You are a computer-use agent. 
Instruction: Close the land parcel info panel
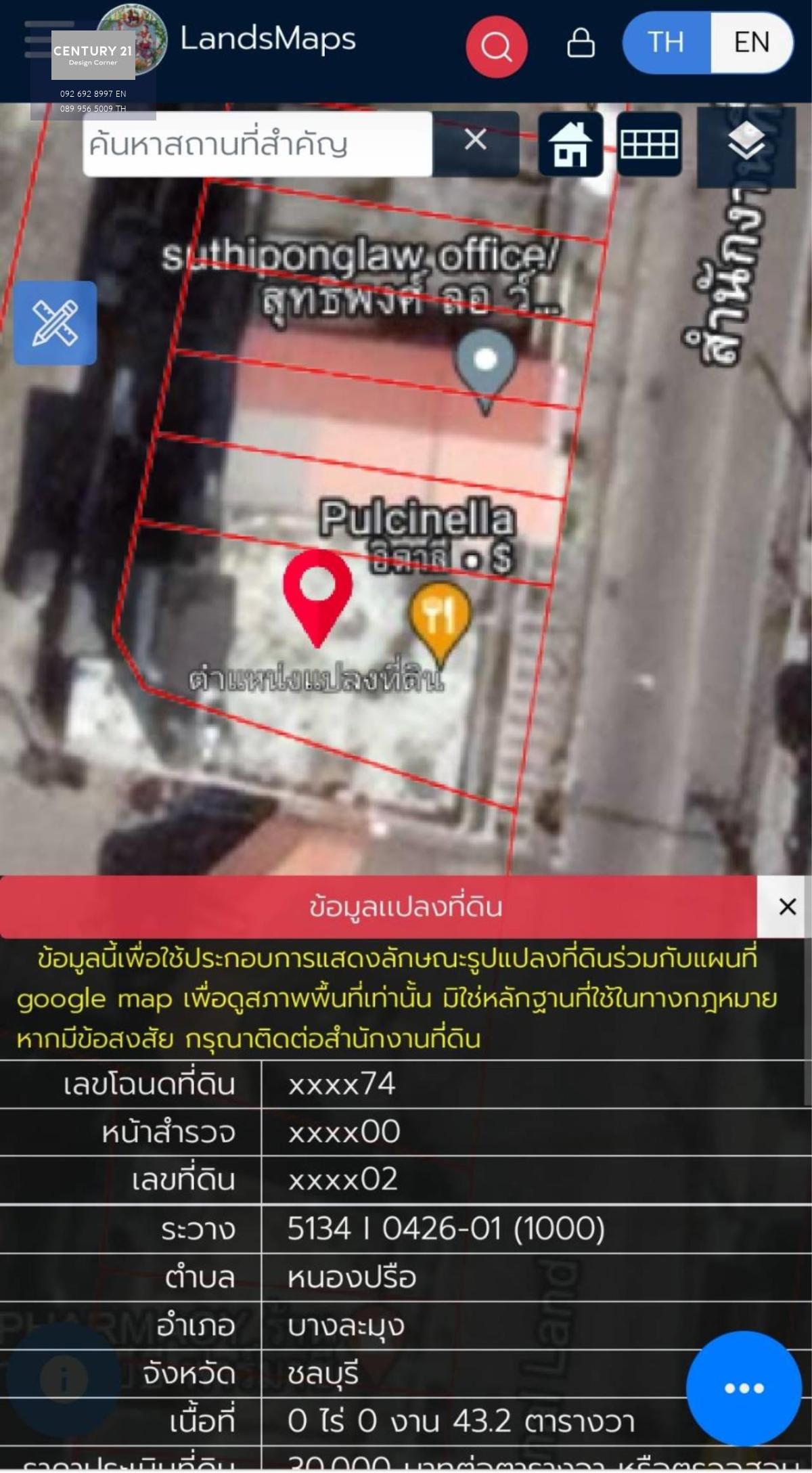tap(787, 906)
